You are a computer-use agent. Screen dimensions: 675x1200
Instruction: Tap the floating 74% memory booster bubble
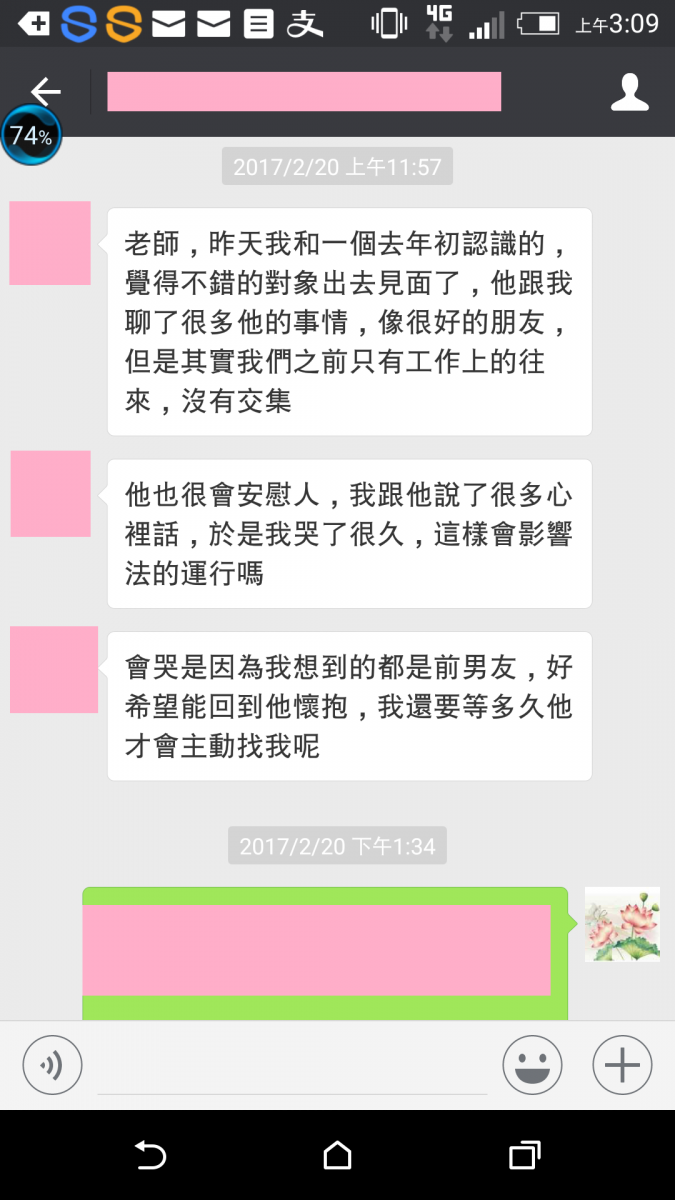click(31, 136)
